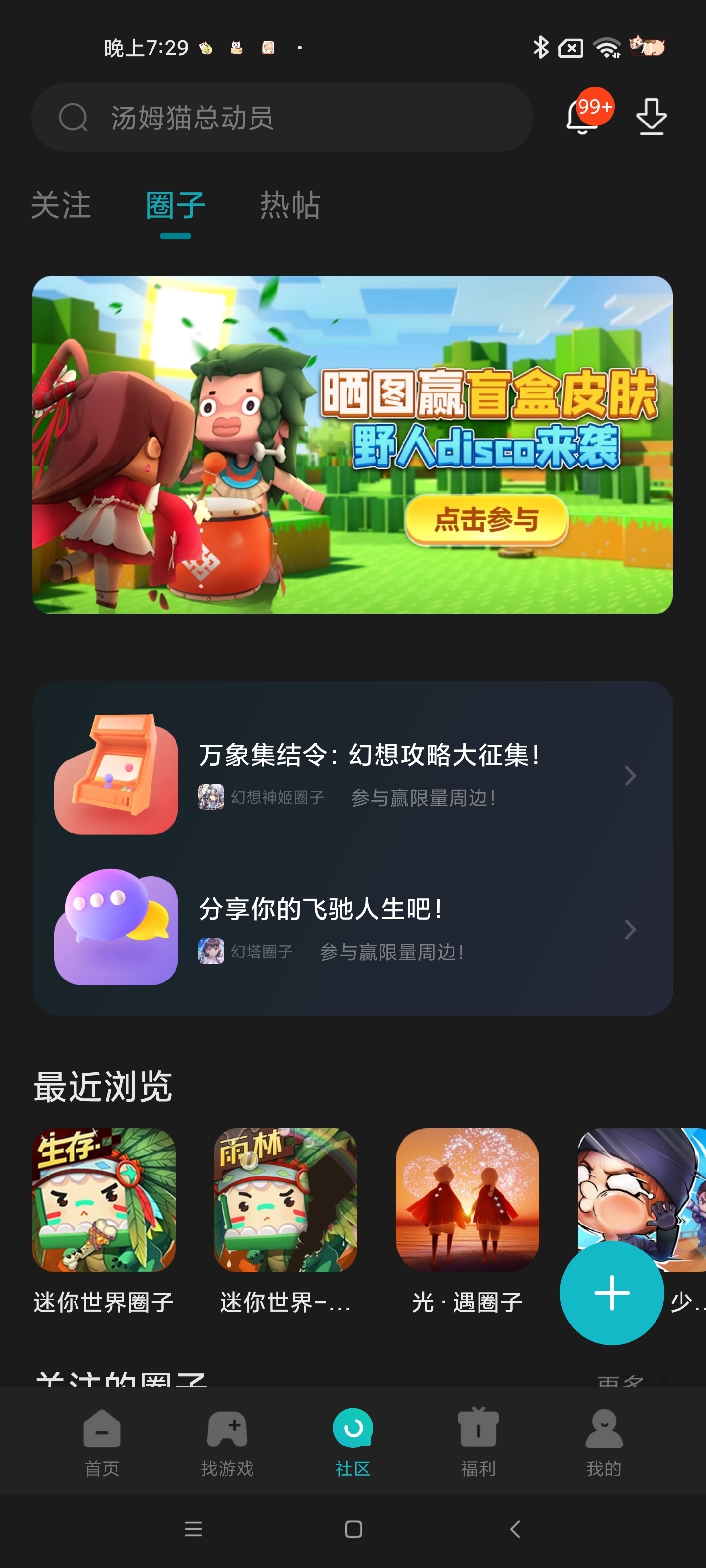Tap the floating plus button to post

(x=611, y=1292)
